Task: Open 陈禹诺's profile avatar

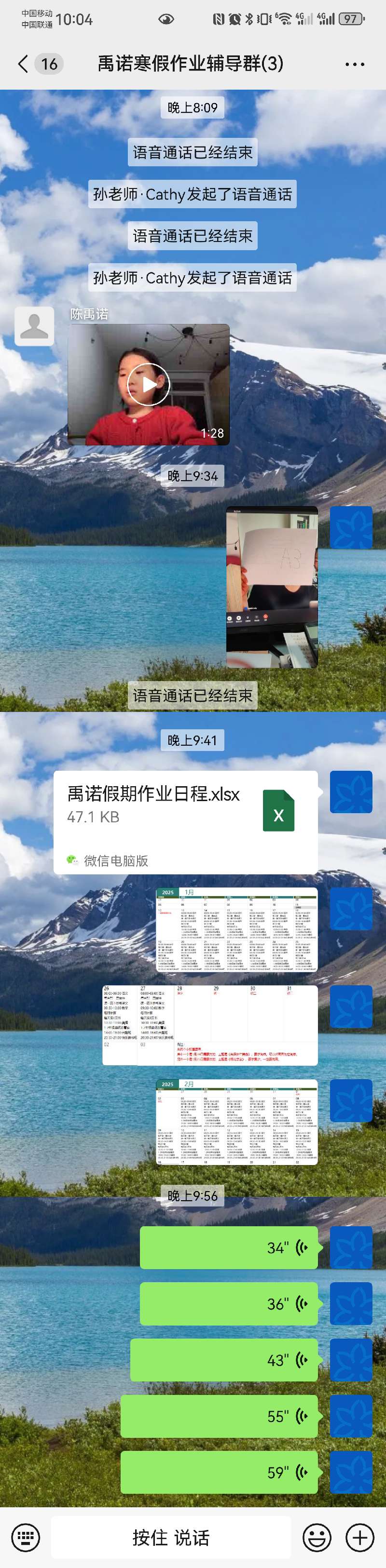Action: click(34, 326)
